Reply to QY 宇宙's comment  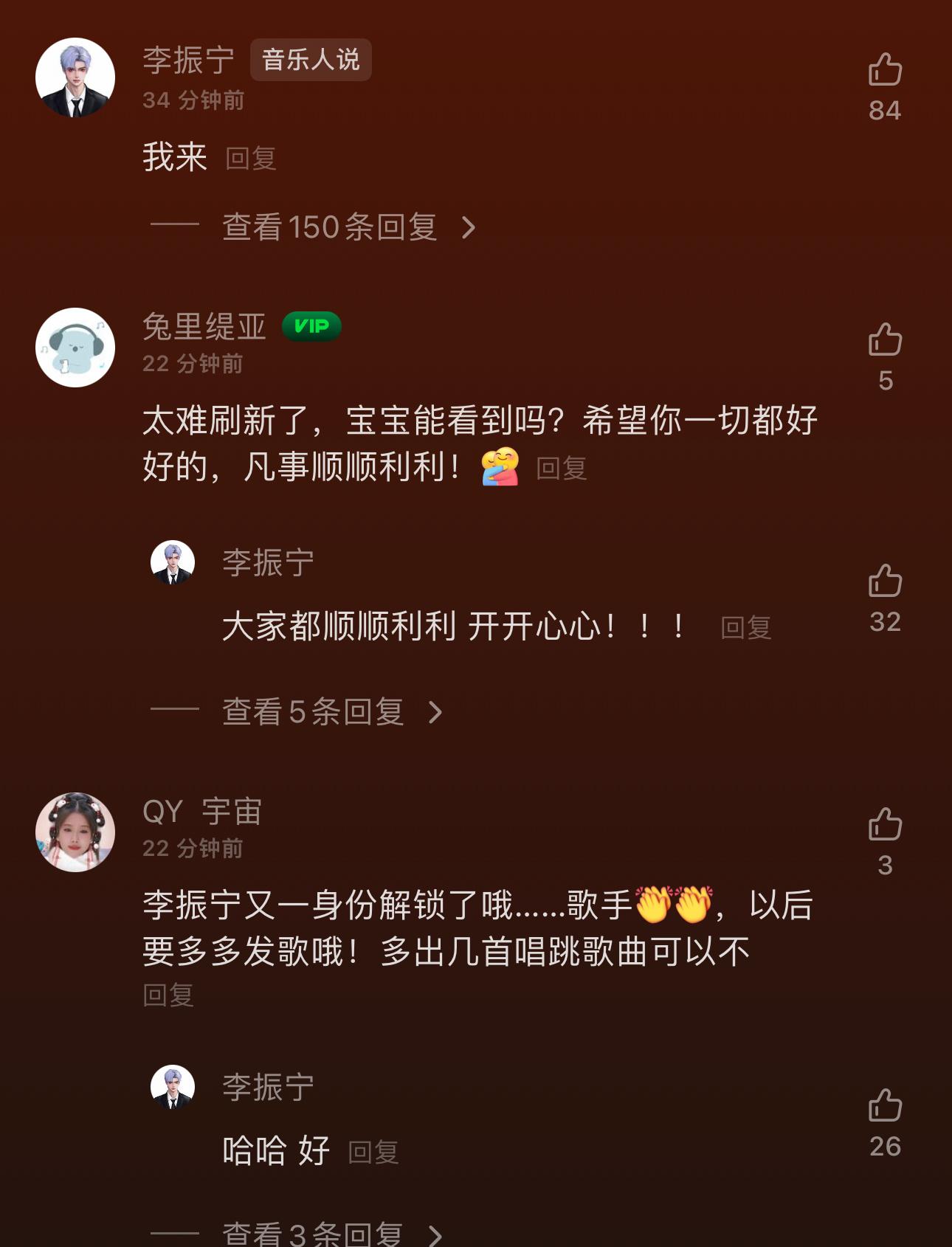click(x=168, y=995)
